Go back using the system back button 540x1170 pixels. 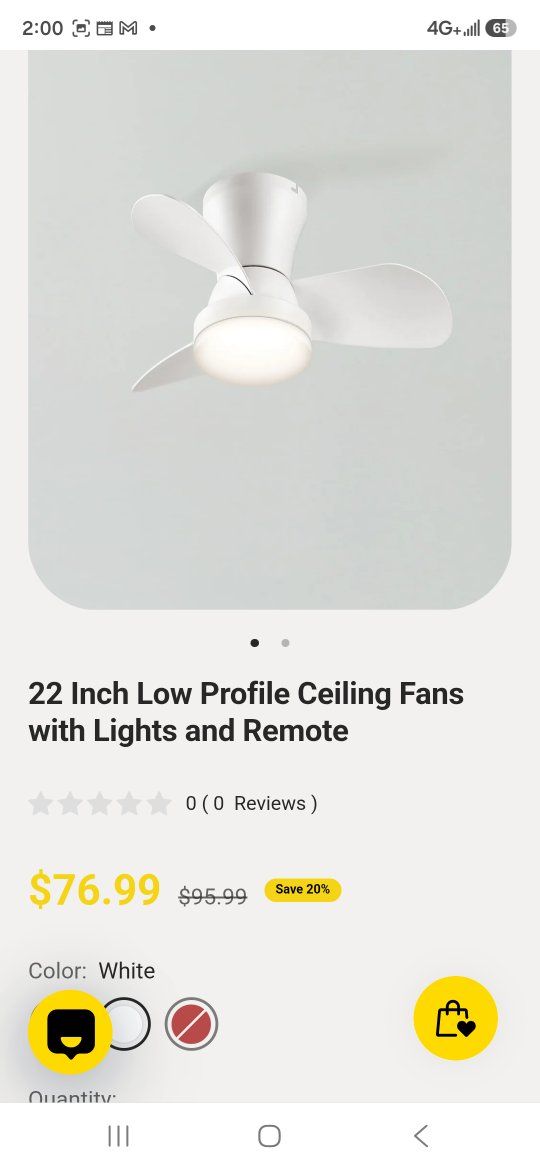point(421,1136)
